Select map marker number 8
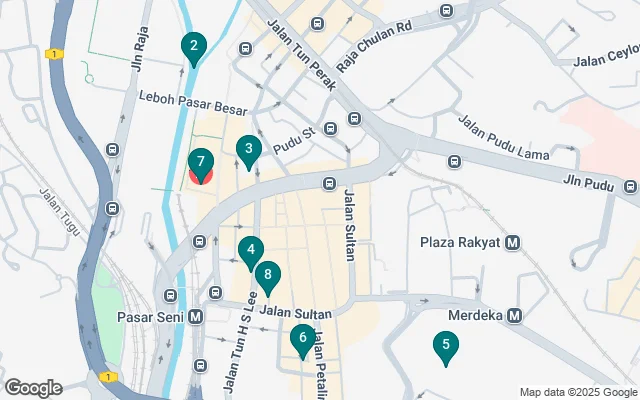The width and height of the screenshot is (640, 400). [x=267, y=274]
